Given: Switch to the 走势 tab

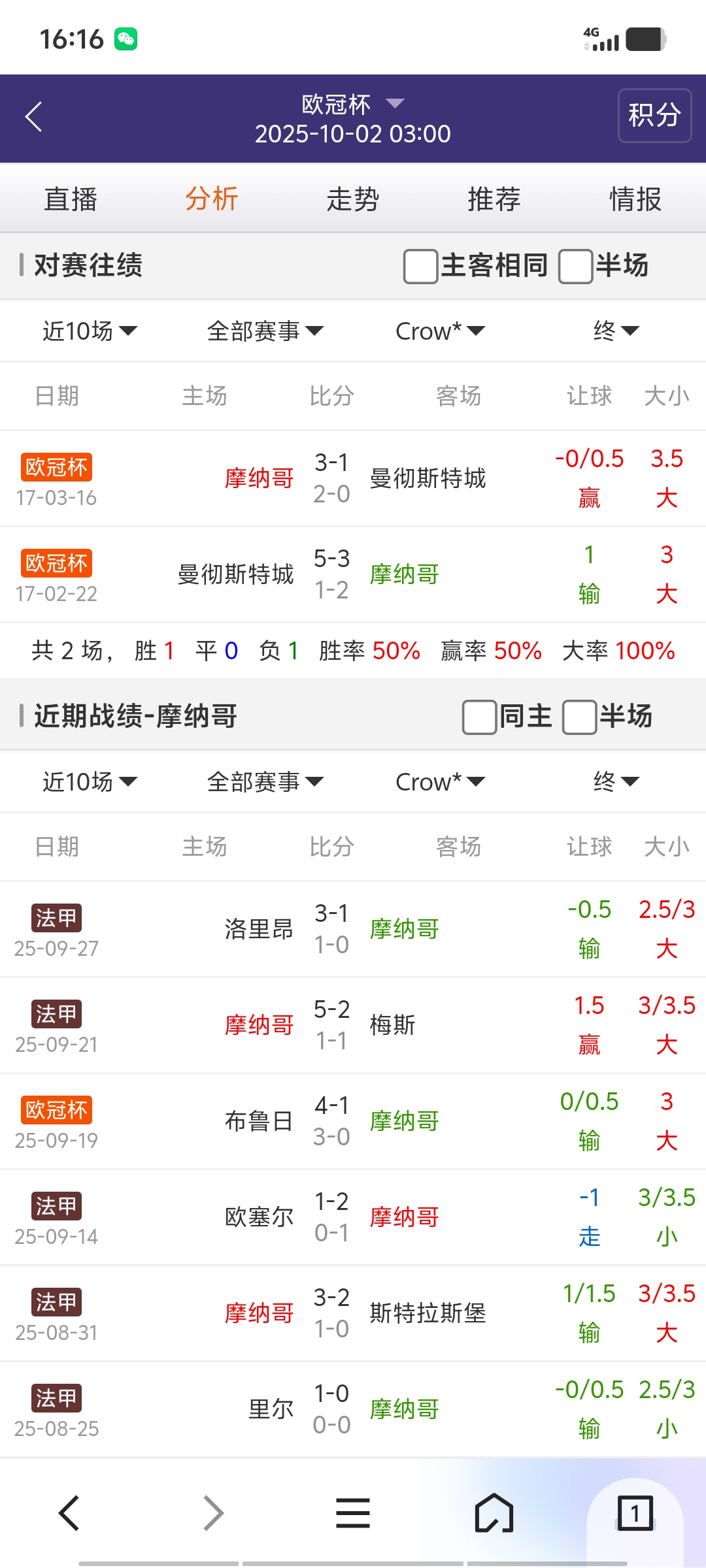Looking at the screenshot, I should [353, 199].
